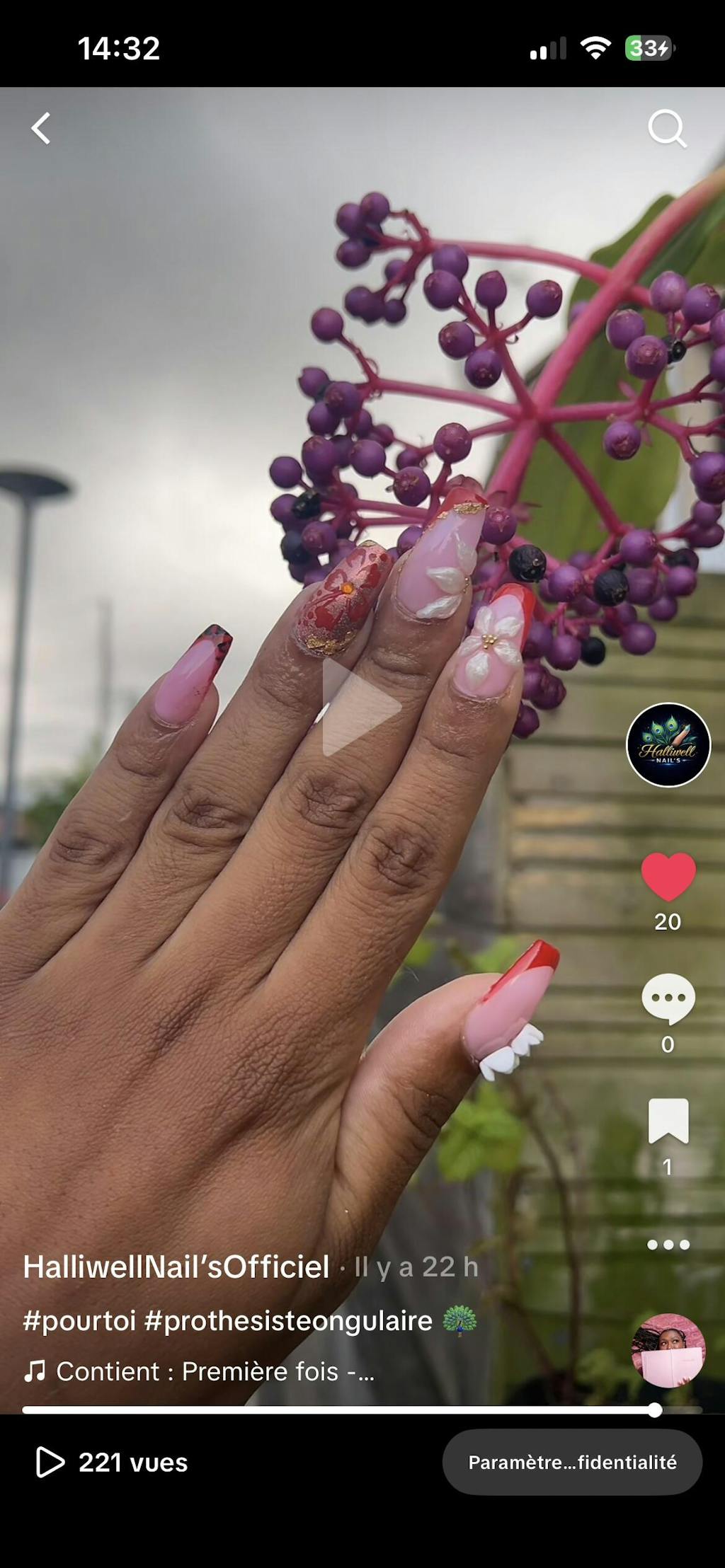Go back with the top-left arrow
This screenshot has width=725, height=1568.
tap(41, 129)
